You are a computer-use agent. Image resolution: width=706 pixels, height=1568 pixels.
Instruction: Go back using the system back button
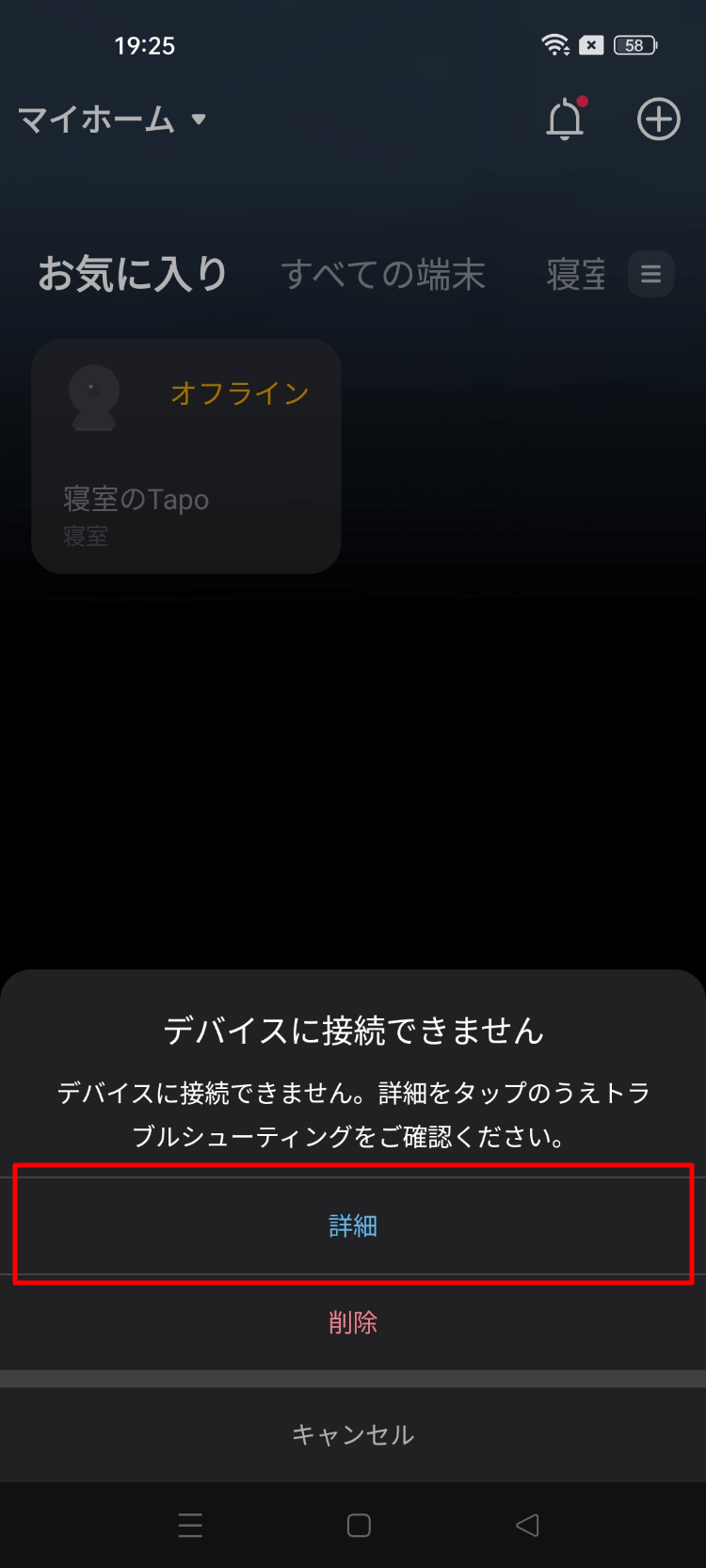tap(528, 1526)
